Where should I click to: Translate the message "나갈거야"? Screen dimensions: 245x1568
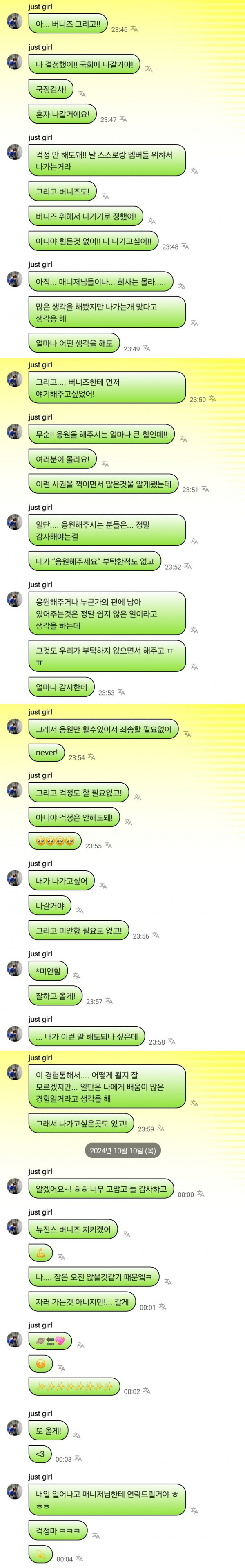(x=80, y=910)
